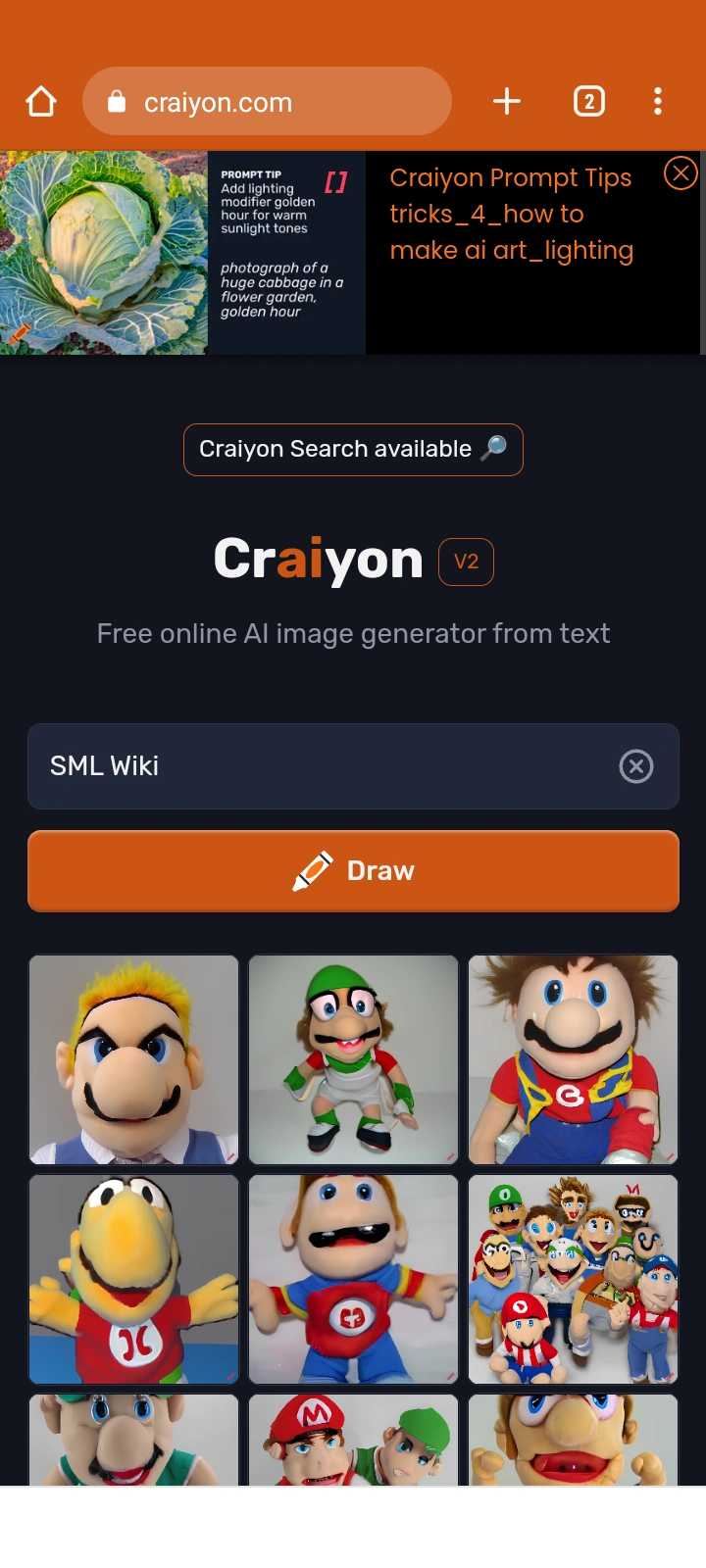The height and width of the screenshot is (1568, 706).
Task: Open the browser overflow menu
Action: pyautogui.click(x=657, y=101)
